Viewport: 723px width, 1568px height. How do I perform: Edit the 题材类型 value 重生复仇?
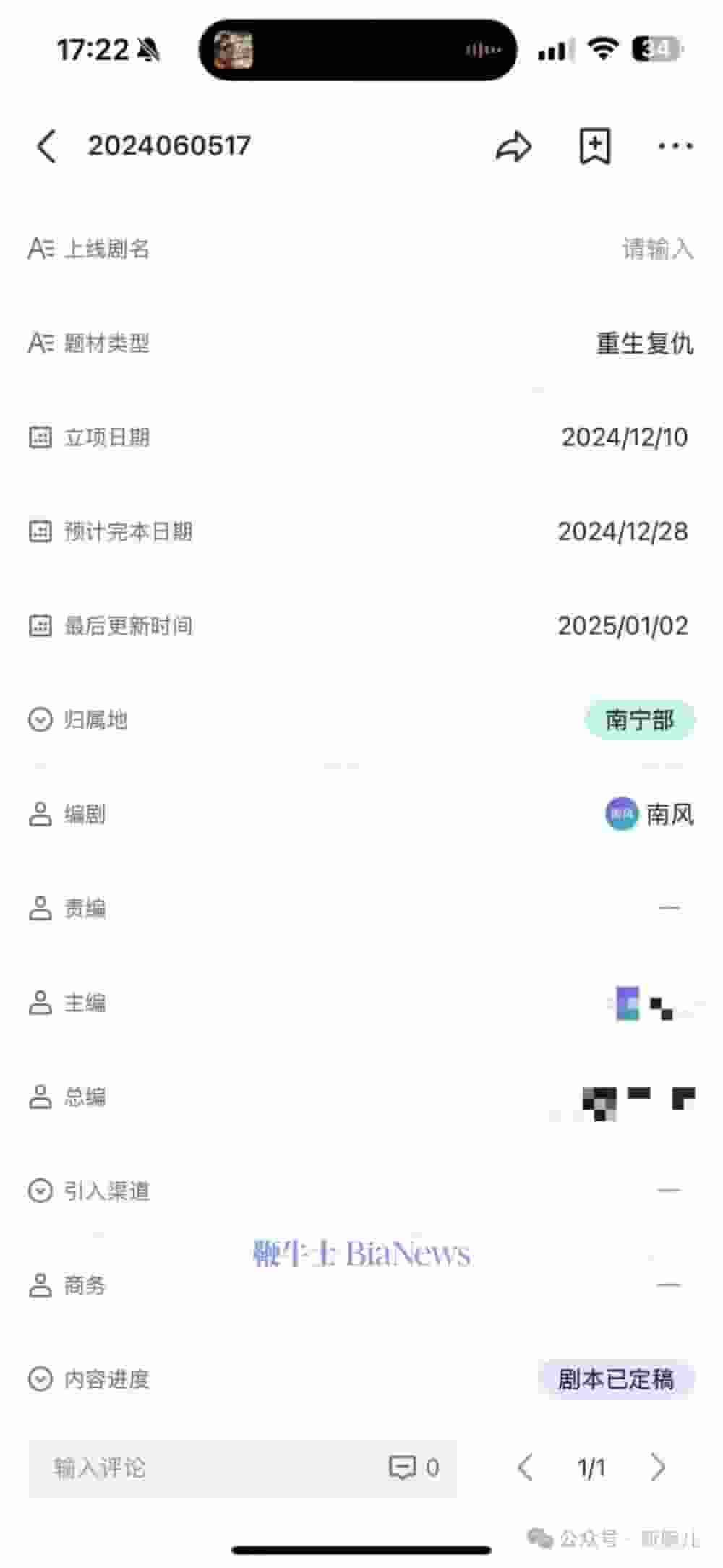[644, 343]
